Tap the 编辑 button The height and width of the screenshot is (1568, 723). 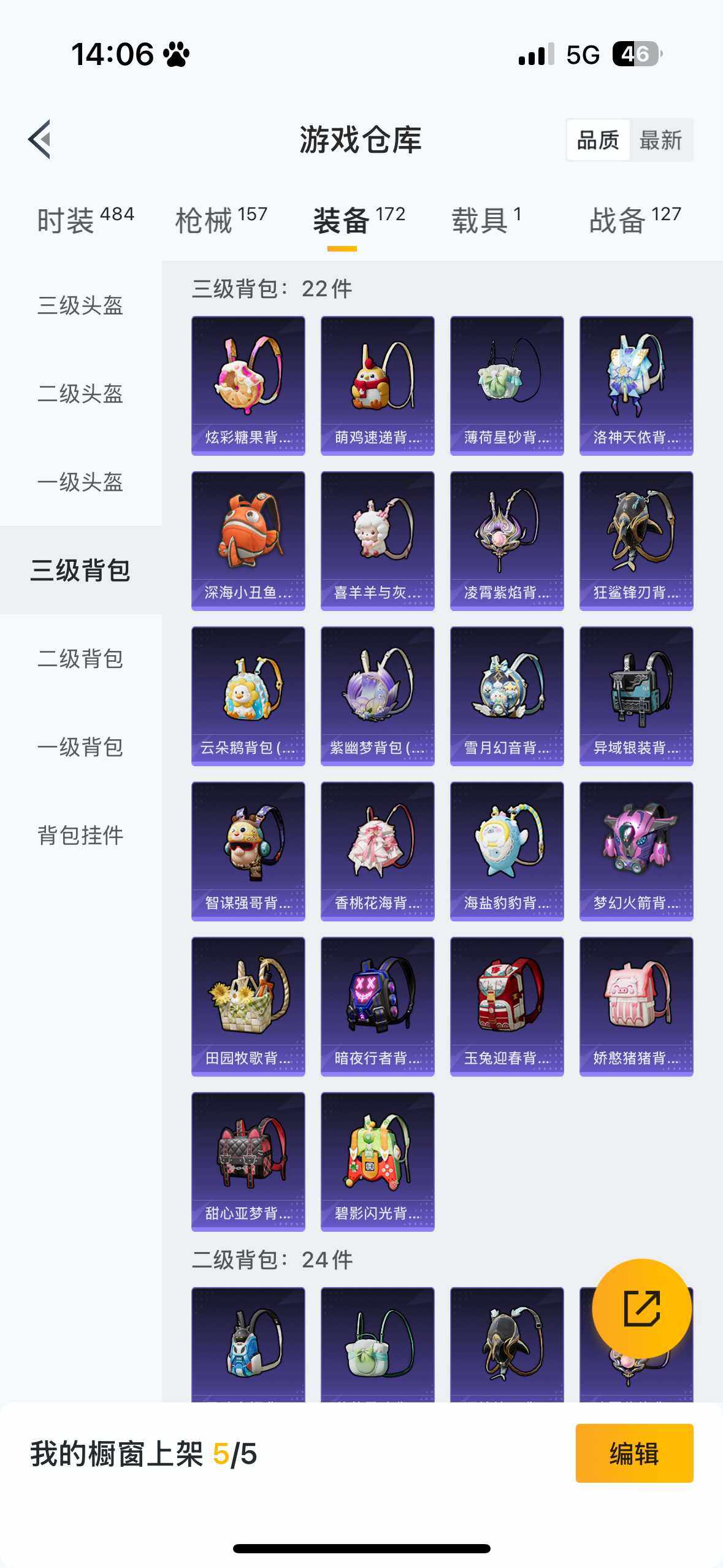[634, 1453]
